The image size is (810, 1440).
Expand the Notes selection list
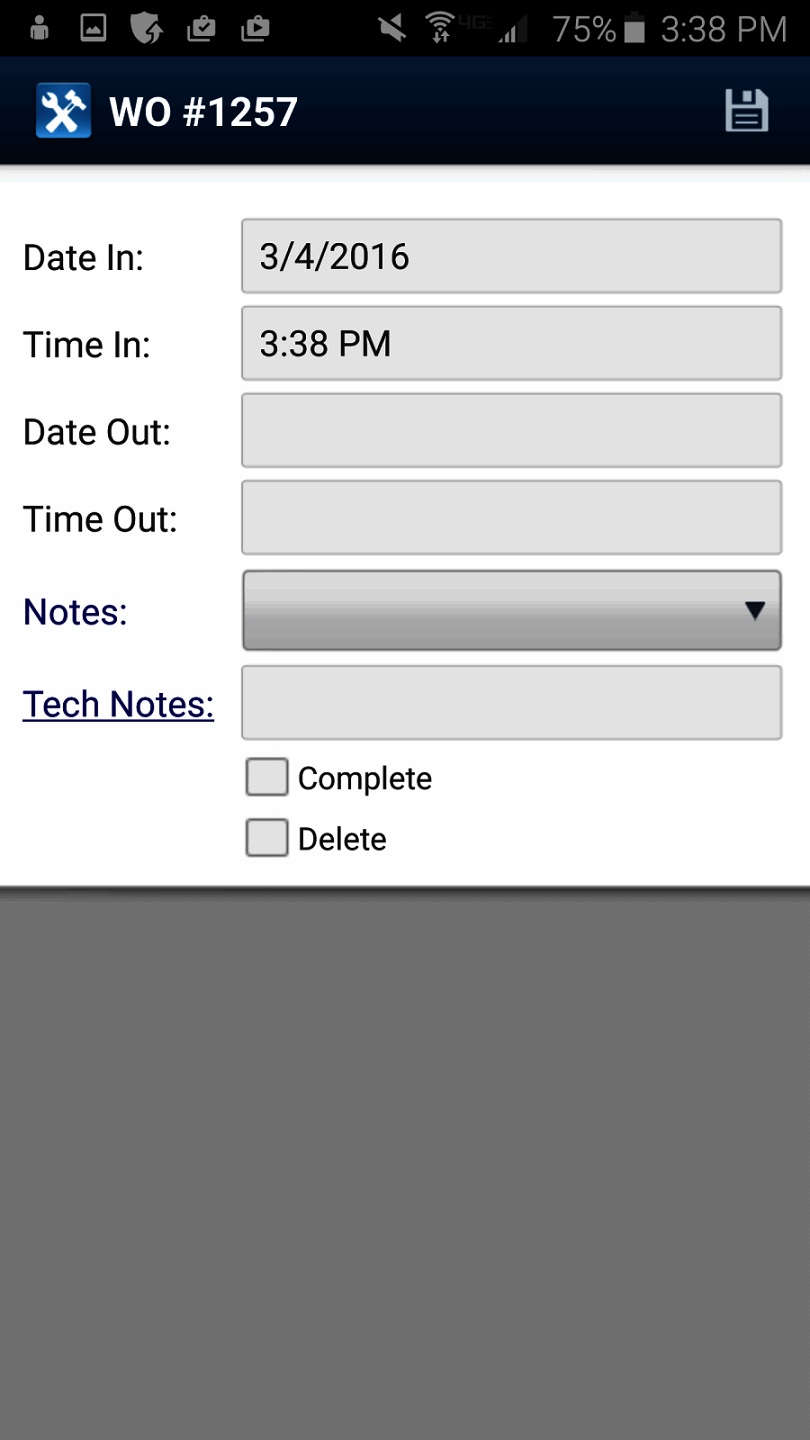(511, 610)
